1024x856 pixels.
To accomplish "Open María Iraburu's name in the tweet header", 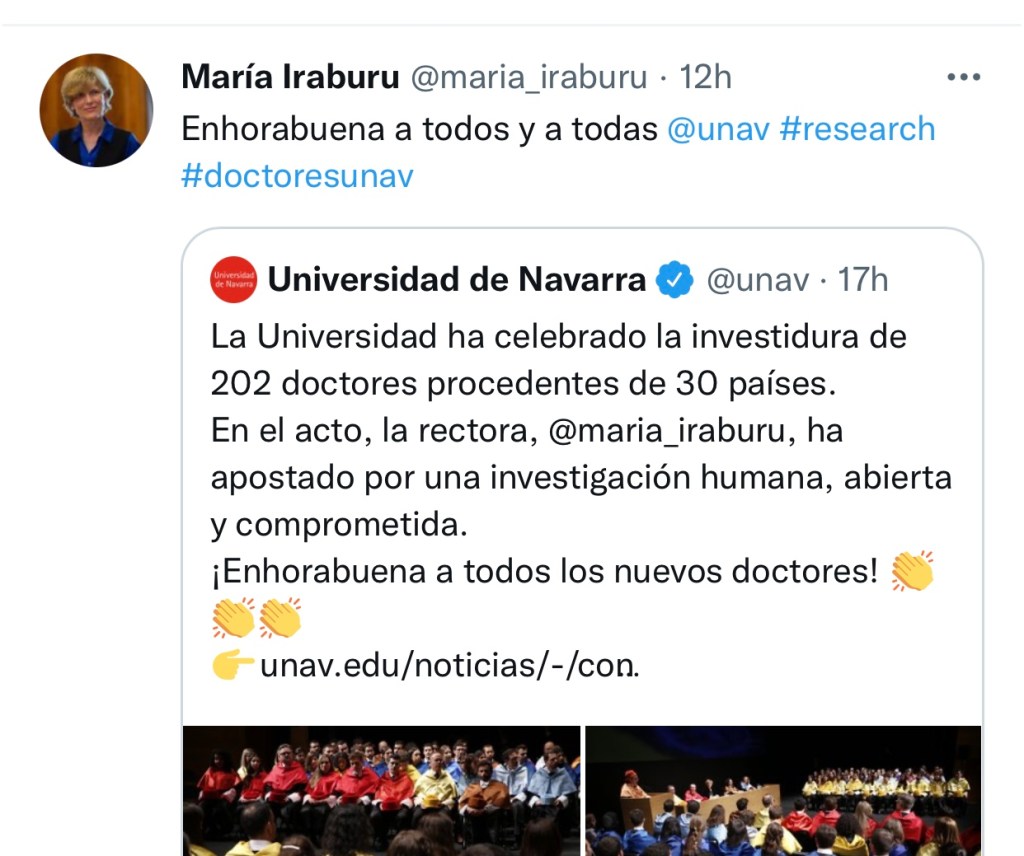I will point(290,78).
